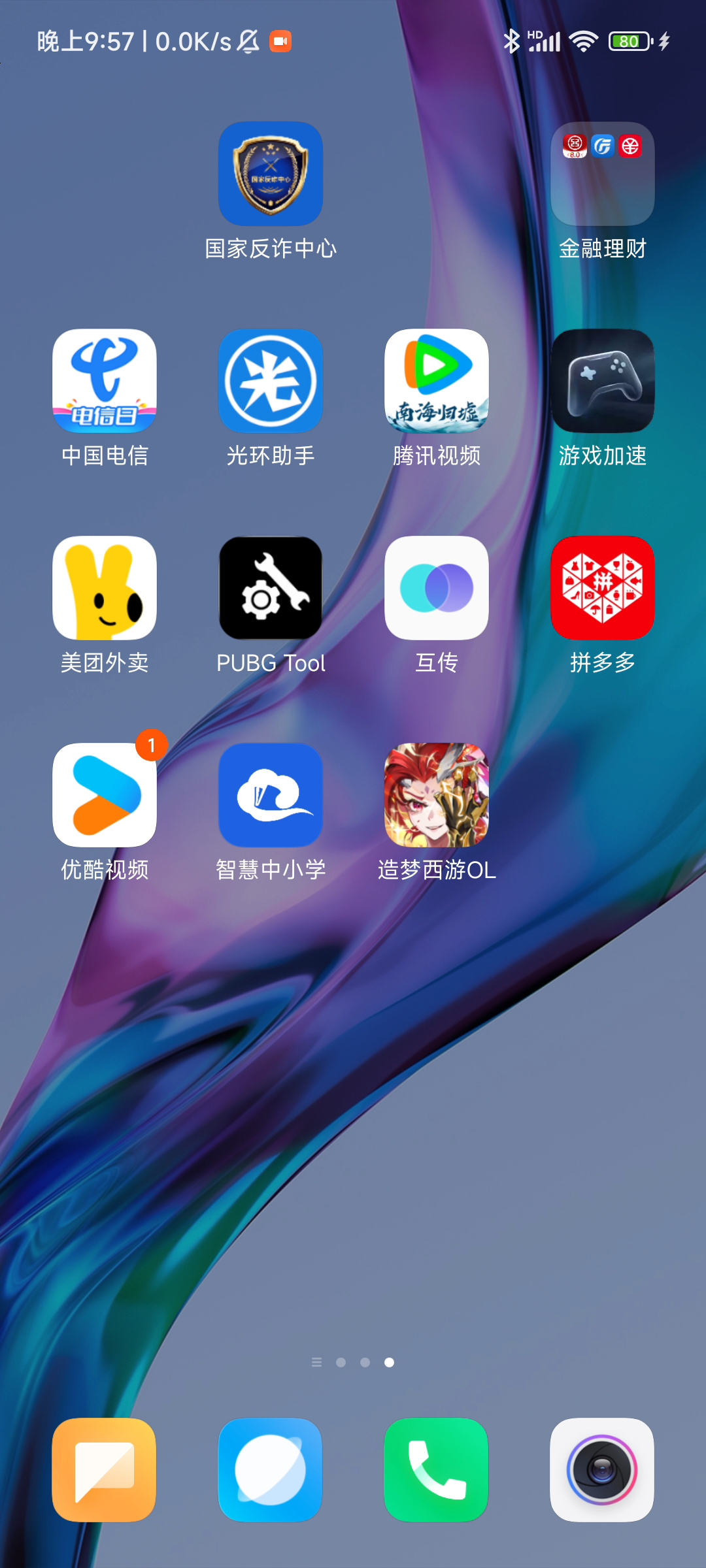
Task: Open the 金融理财 folder
Action: (602, 174)
